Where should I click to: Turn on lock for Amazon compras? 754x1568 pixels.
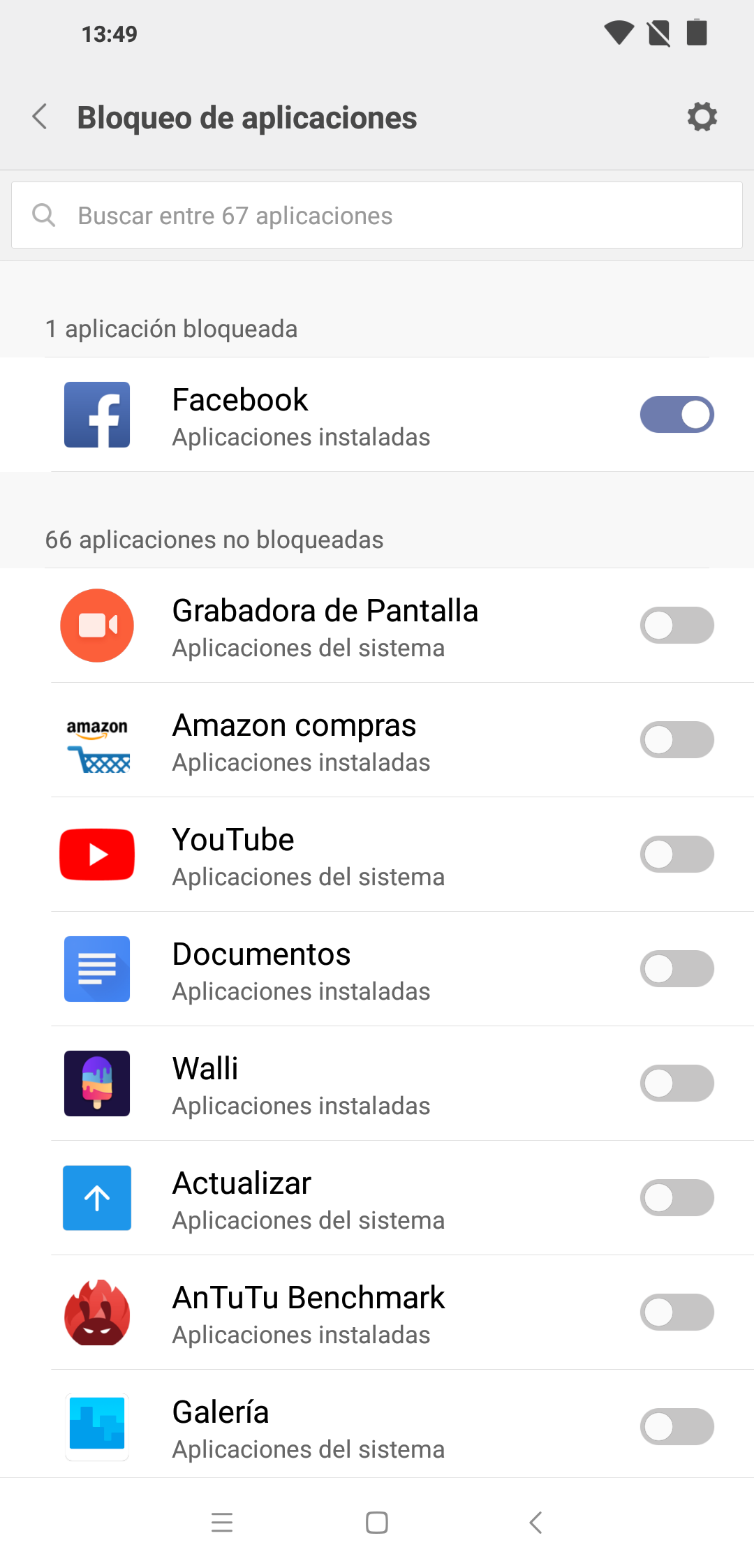point(677,740)
